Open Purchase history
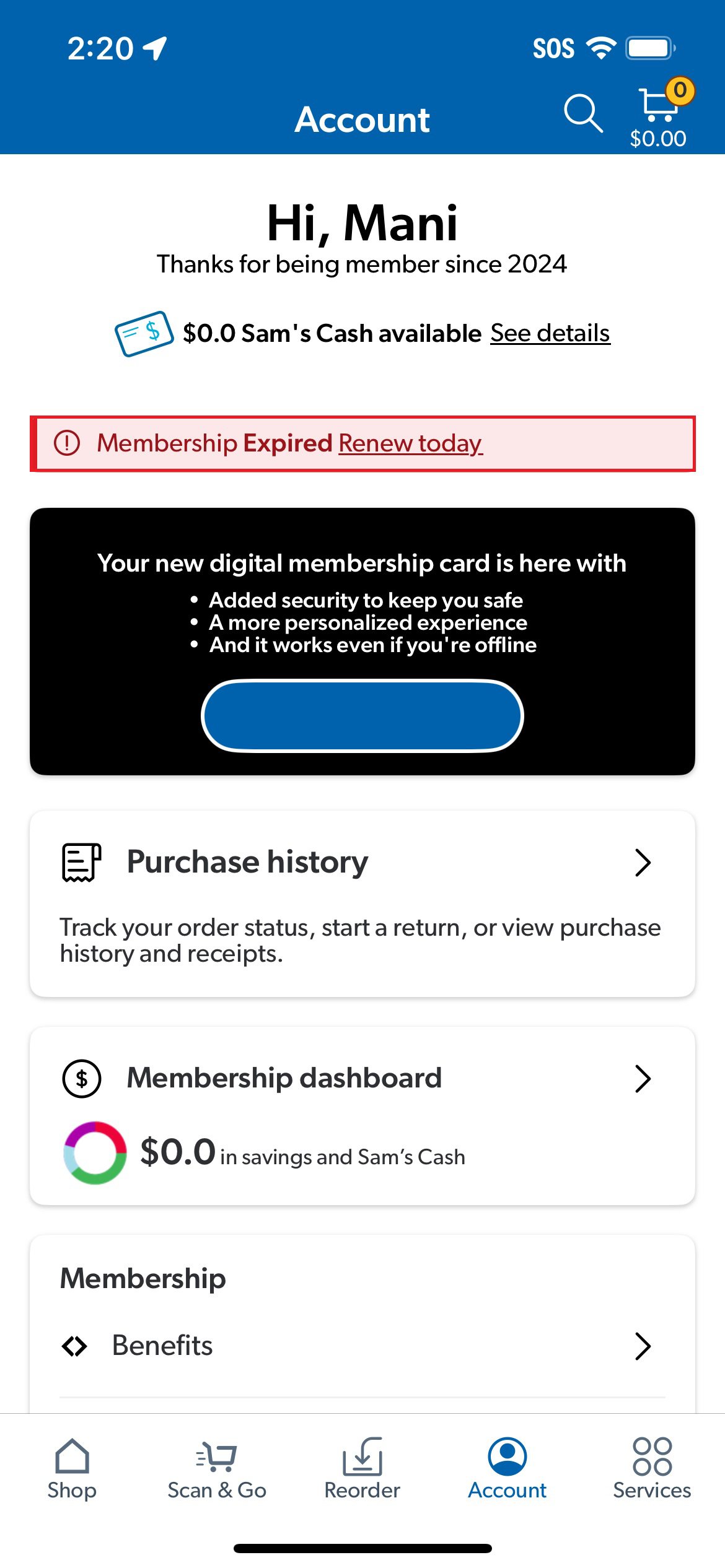The height and width of the screenshot is (1568, 725). pyautogui.click(x=362, y=903)
